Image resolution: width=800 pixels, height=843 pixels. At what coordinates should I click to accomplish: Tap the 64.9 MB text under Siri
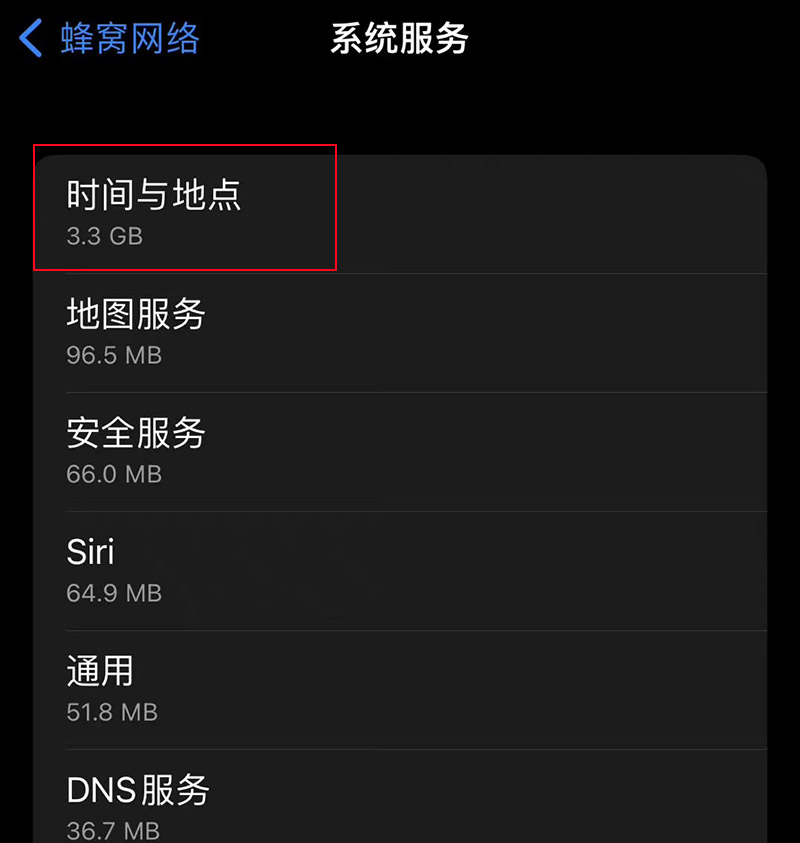113,593
